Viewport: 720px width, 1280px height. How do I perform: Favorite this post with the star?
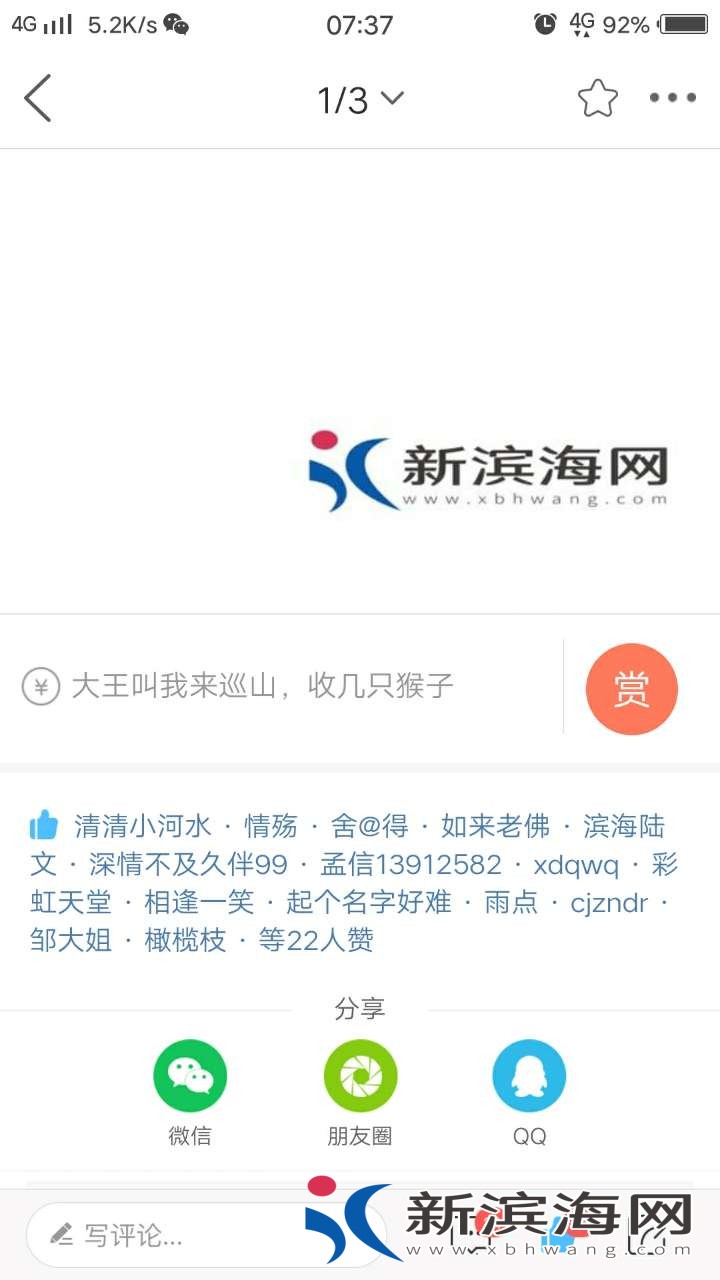tap(598, 98)
